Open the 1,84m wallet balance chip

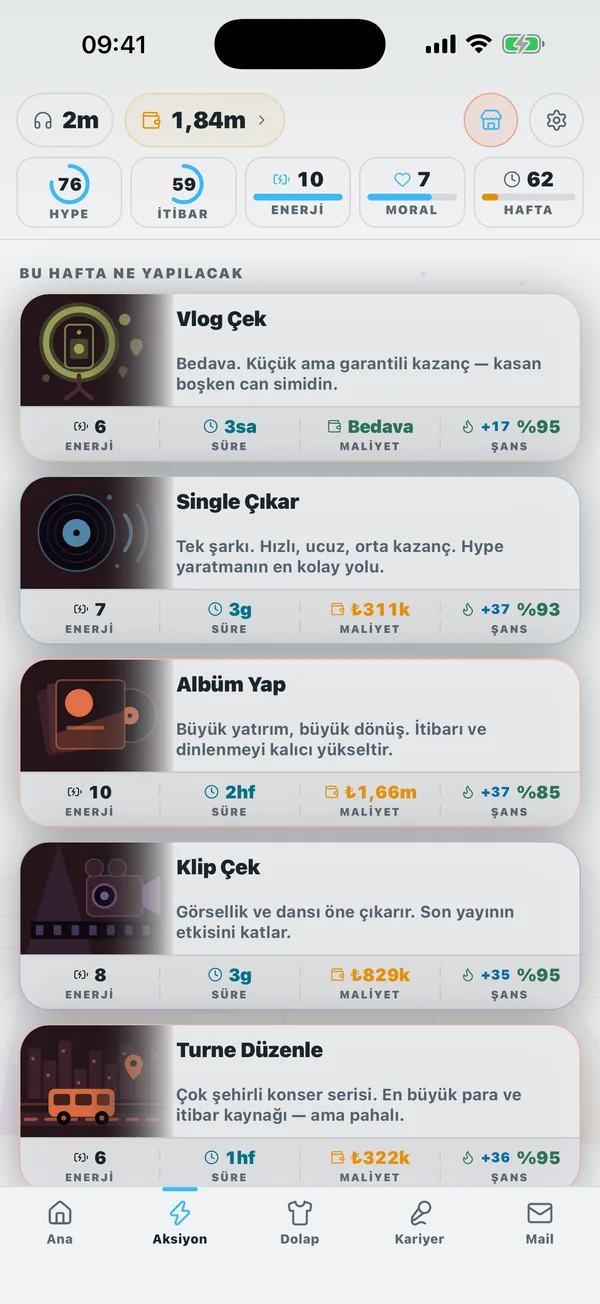[x=205, y=121]
